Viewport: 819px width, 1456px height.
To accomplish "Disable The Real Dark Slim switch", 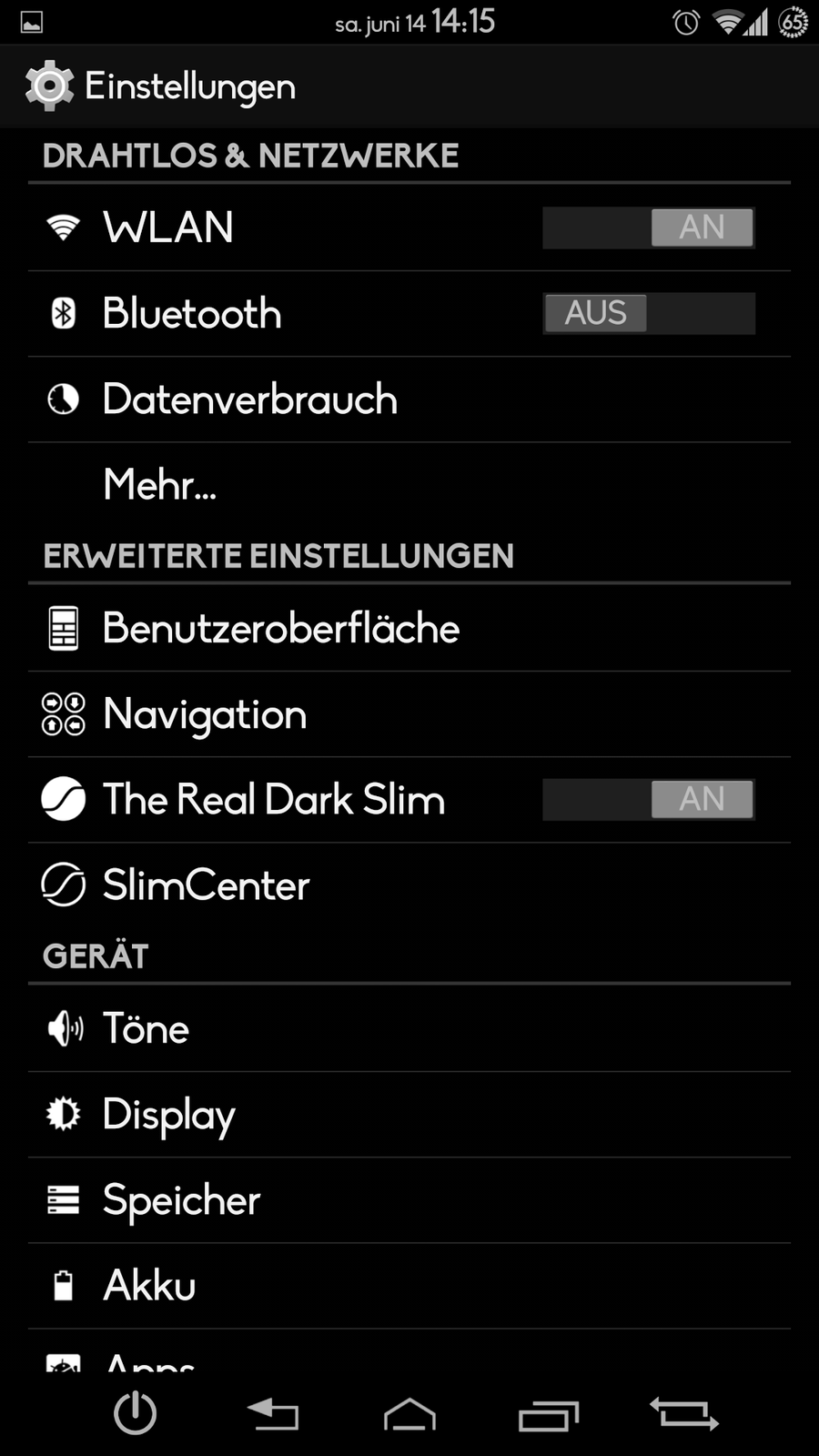I will click(x=648, y=800).
